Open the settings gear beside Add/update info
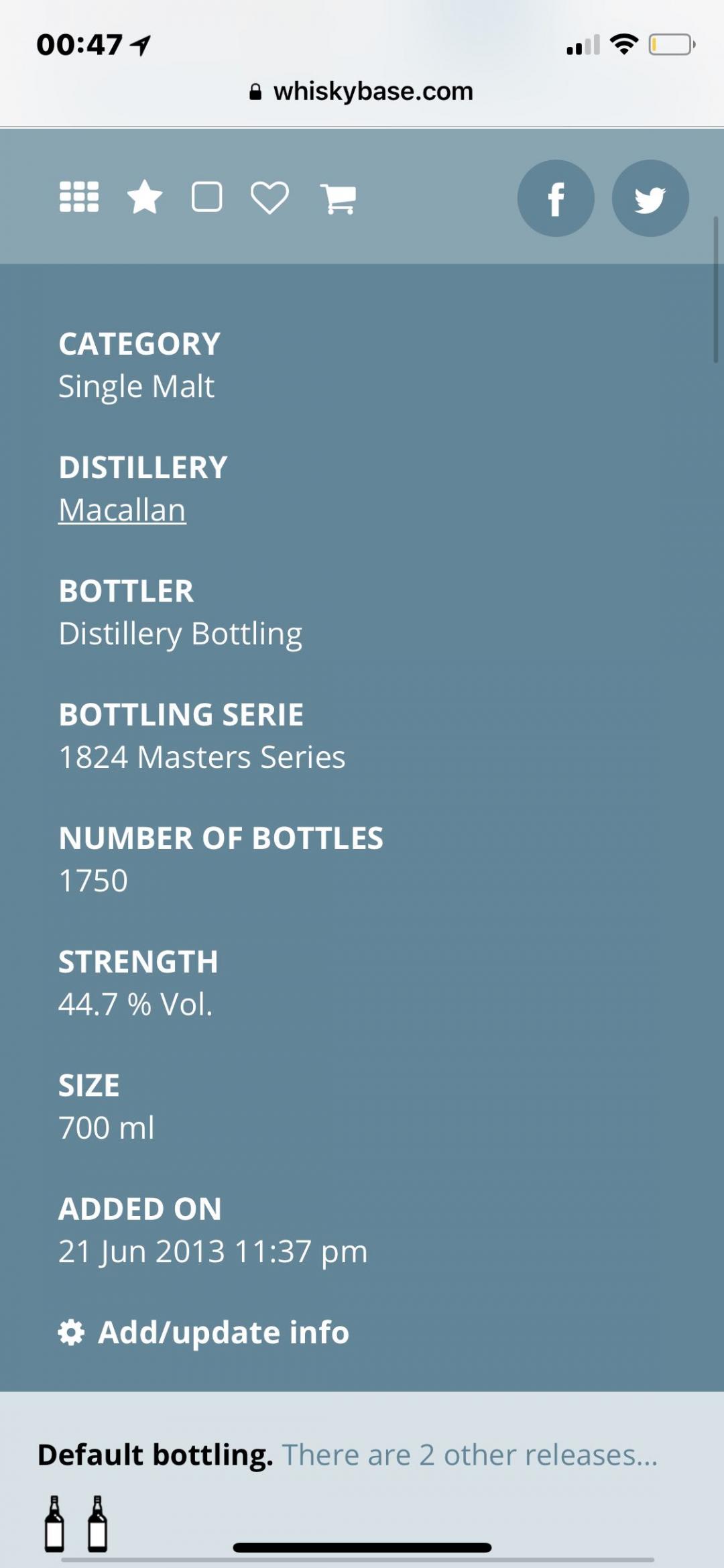The image size is (724, 1568). tap(73, 1332)
